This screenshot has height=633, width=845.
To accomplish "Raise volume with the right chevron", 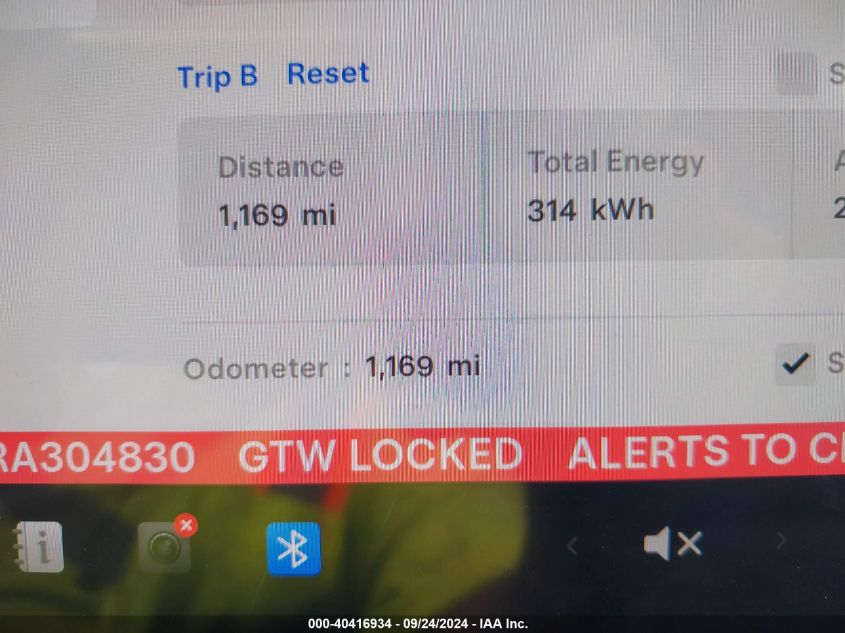I will [781, 542].
